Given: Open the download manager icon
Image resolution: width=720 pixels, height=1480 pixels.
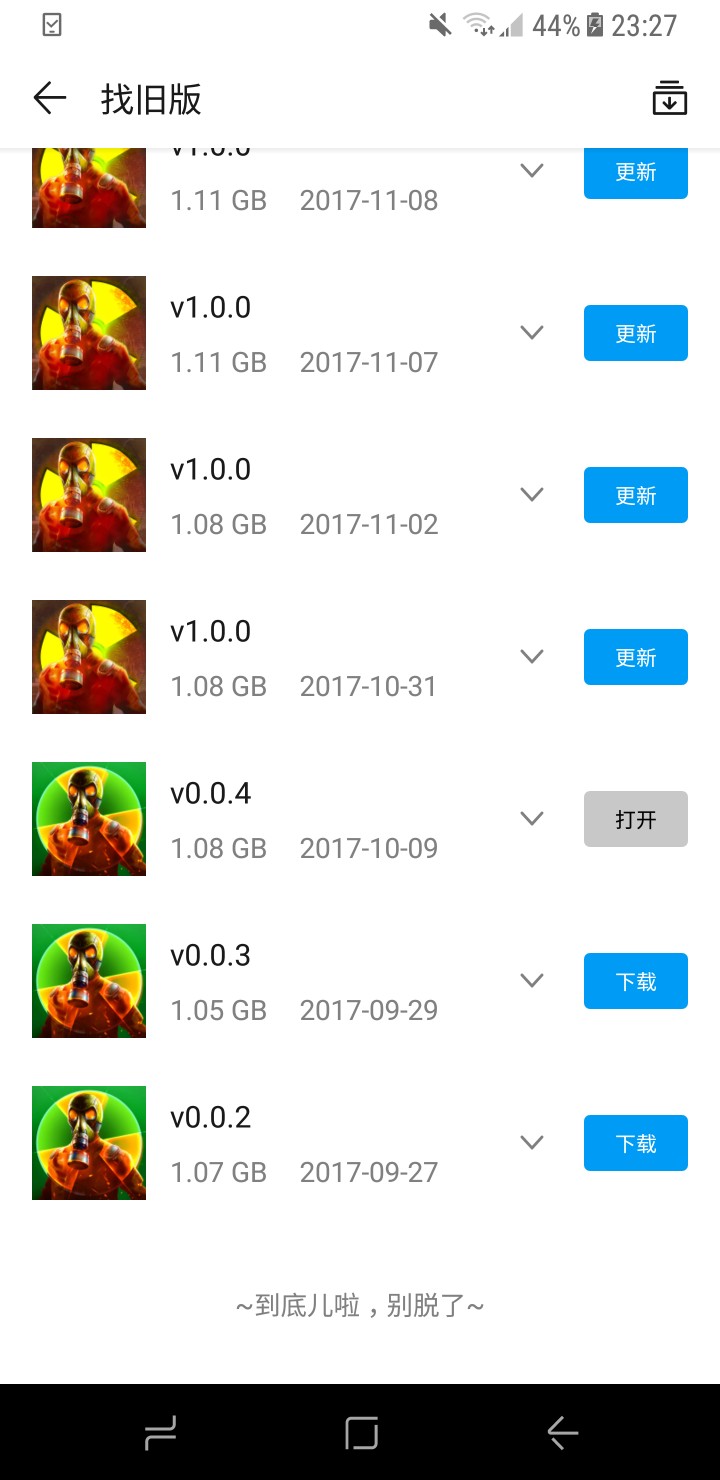Looking at the screenshot, I should click(x=669, y=98).
